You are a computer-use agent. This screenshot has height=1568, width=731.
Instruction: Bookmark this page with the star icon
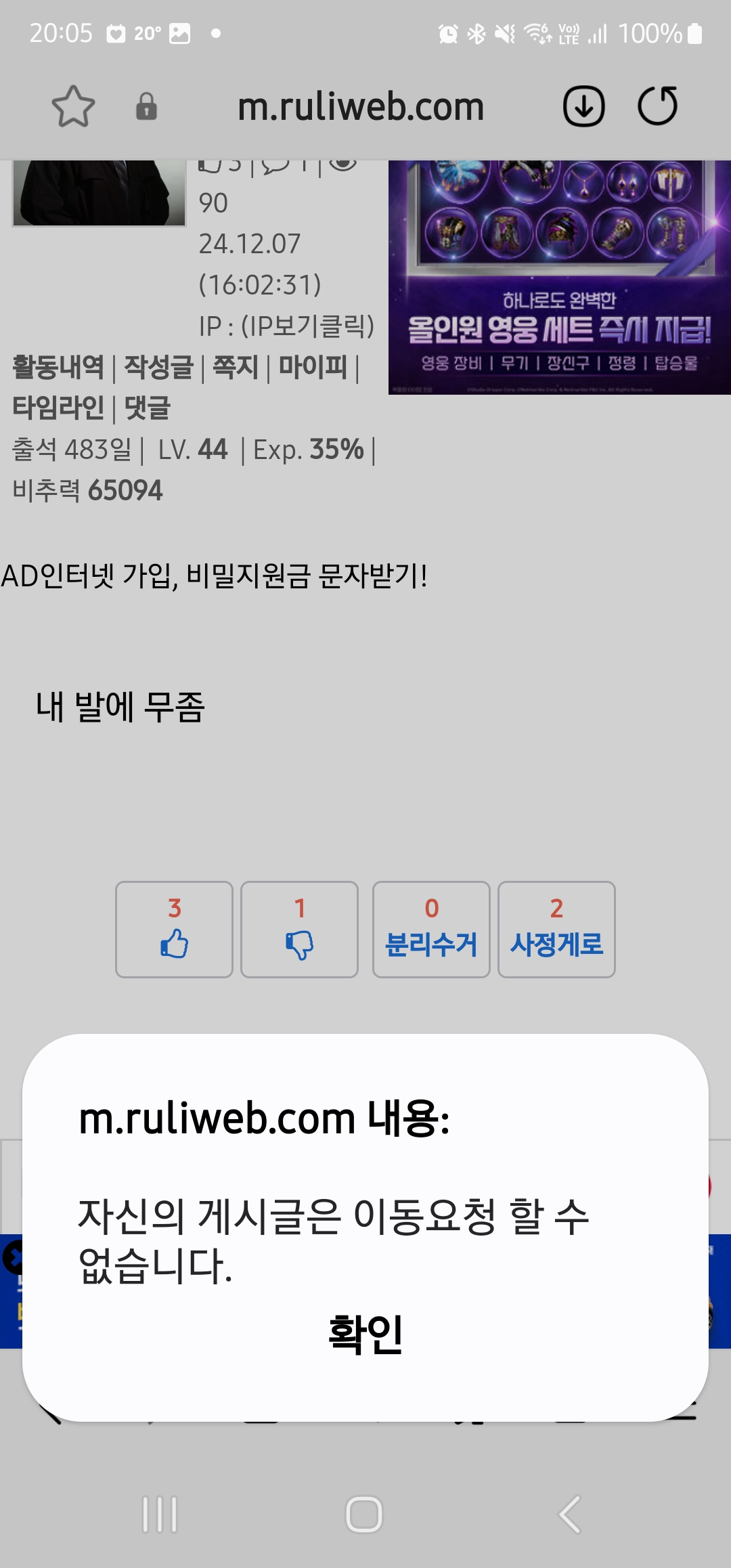tap(73, 106)
